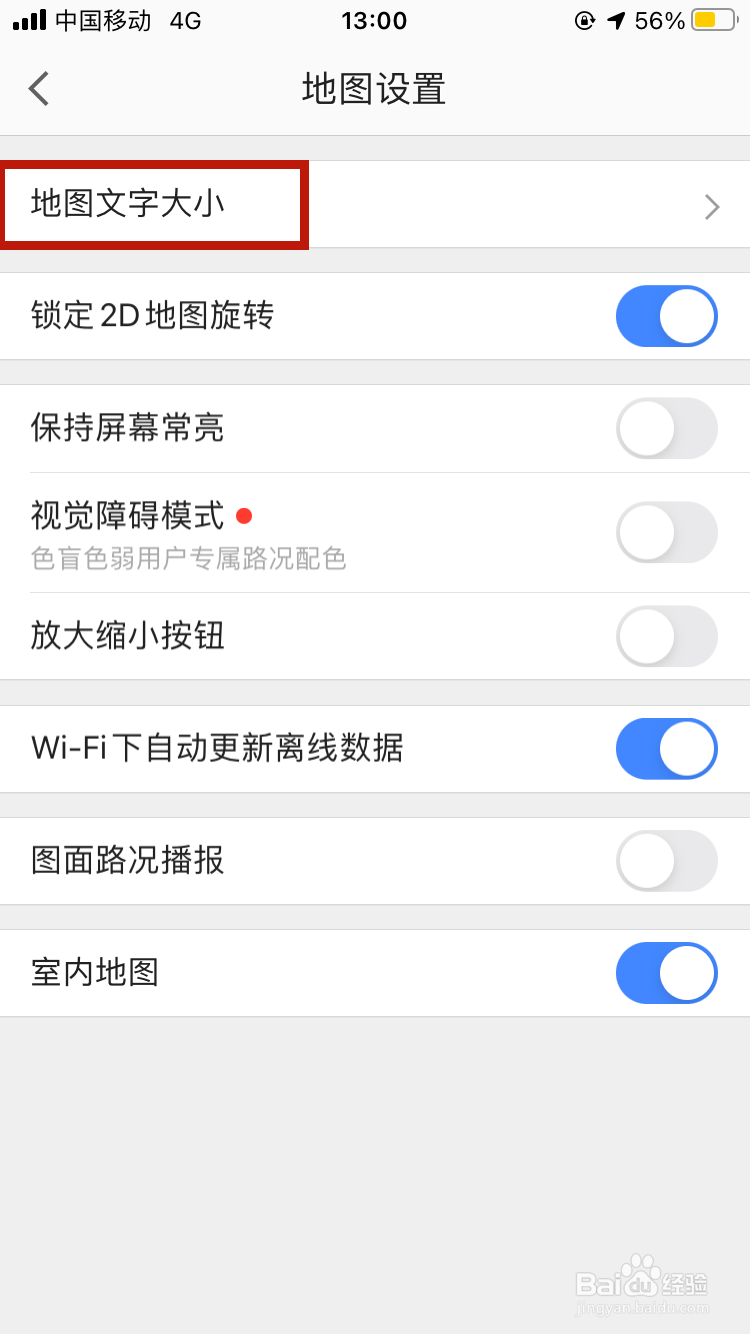Enable 图面路况播报 switch
750x1334 pixels.
tap(667, 861)
